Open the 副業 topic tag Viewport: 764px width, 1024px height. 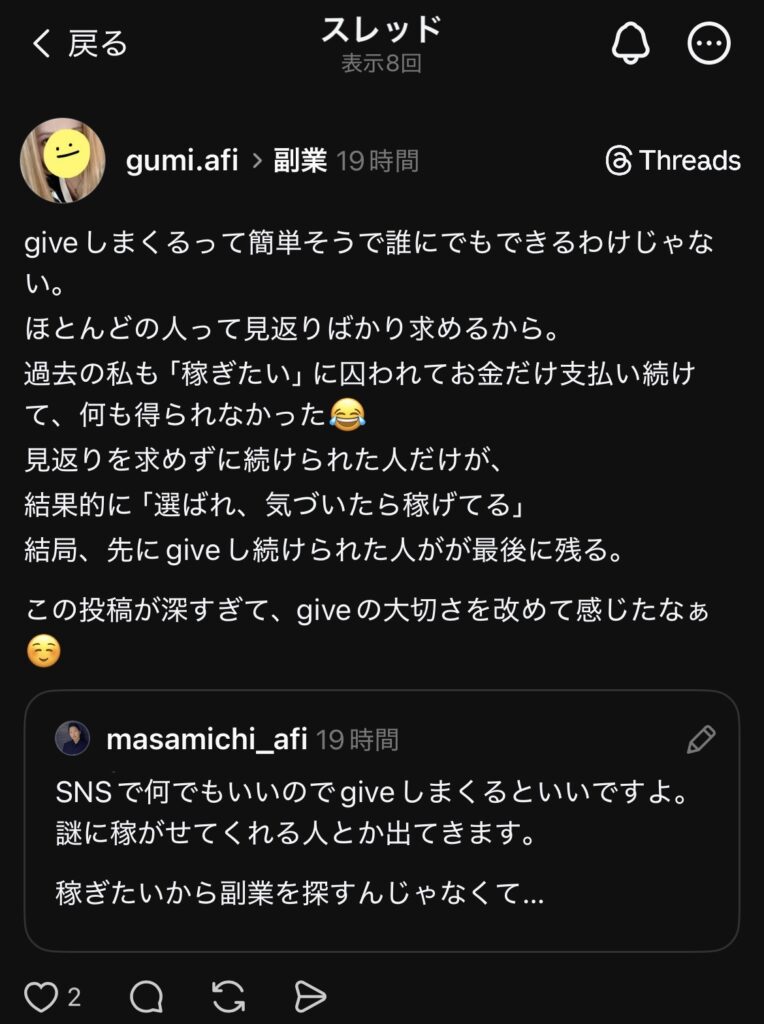(x=300, y=161)
